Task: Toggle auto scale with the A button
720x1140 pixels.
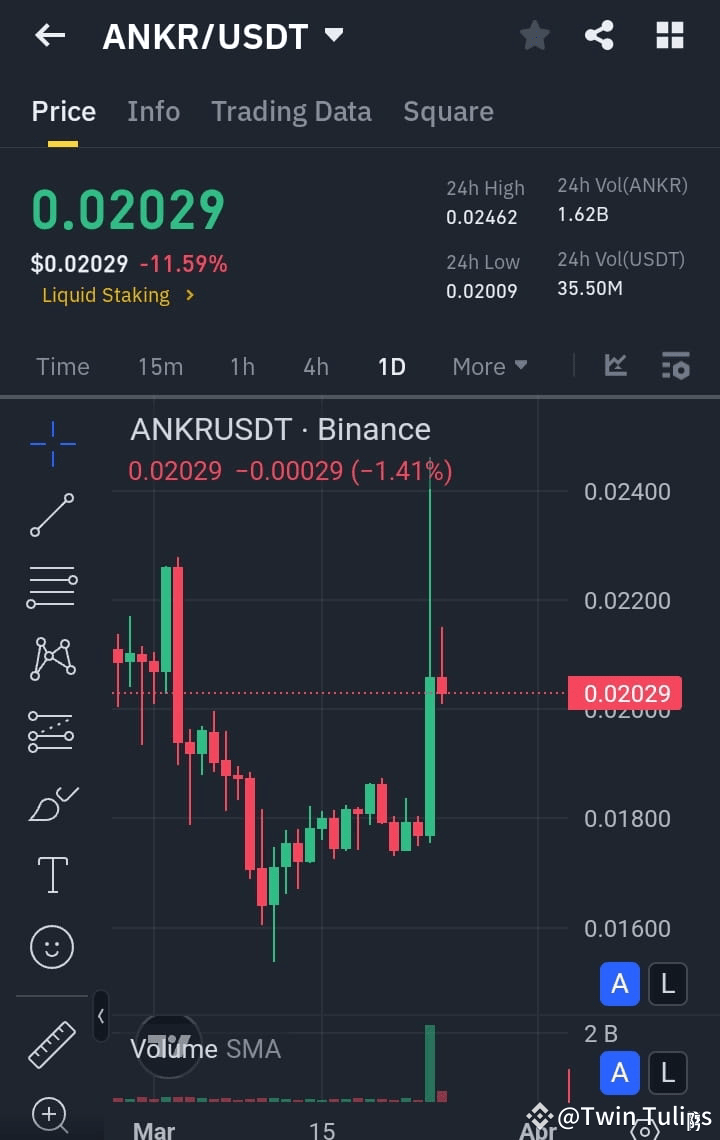Action: [619, 984]
